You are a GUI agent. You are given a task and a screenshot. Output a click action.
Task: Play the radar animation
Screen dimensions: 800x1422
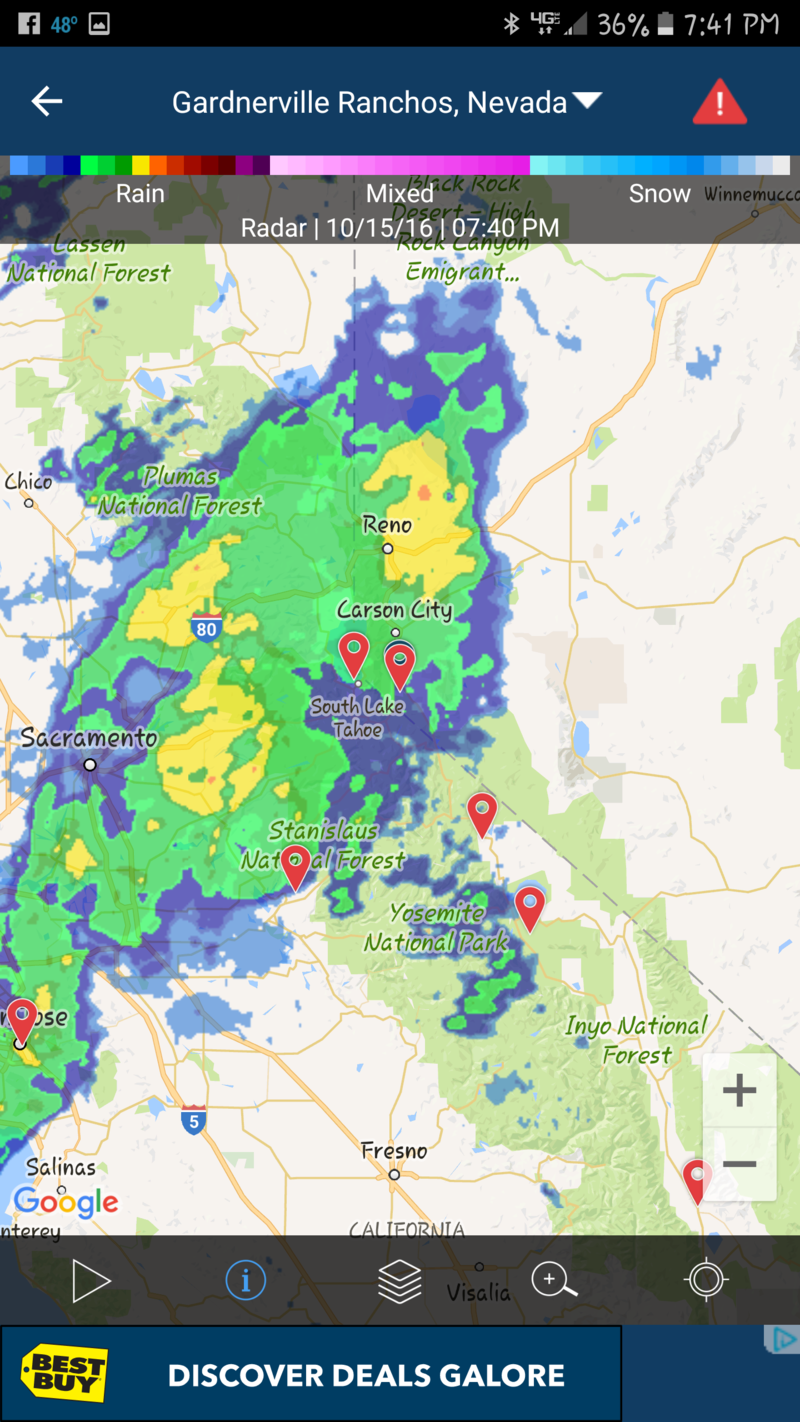pos(91,1281)
